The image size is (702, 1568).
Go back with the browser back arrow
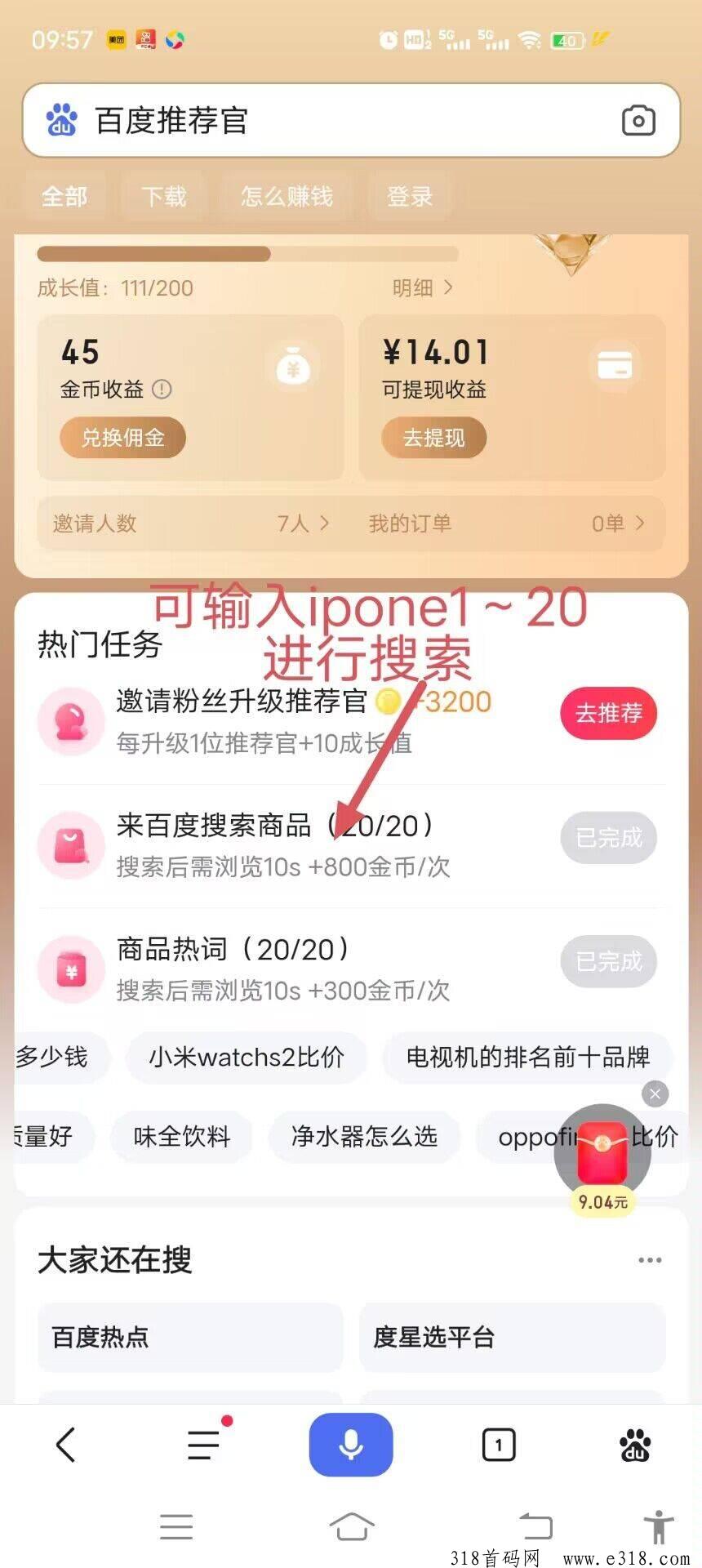coord(65,1445)
